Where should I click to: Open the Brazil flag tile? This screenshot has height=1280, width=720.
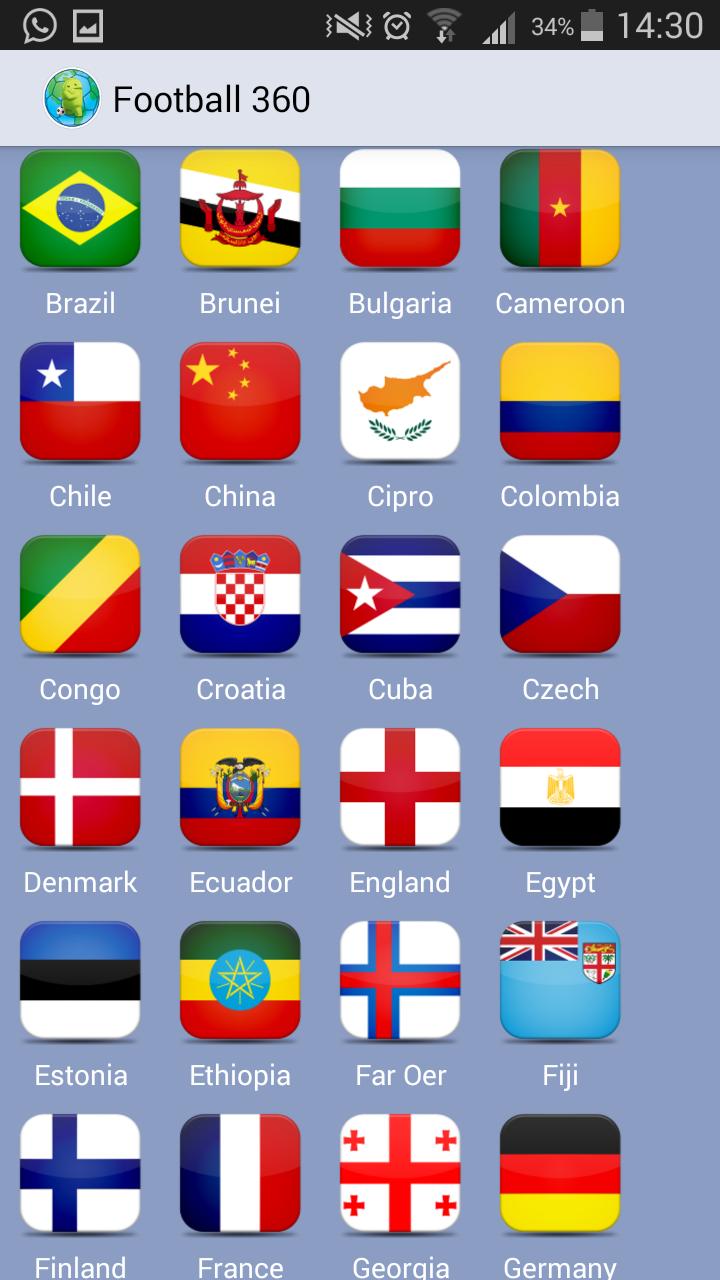coord(80,209)
